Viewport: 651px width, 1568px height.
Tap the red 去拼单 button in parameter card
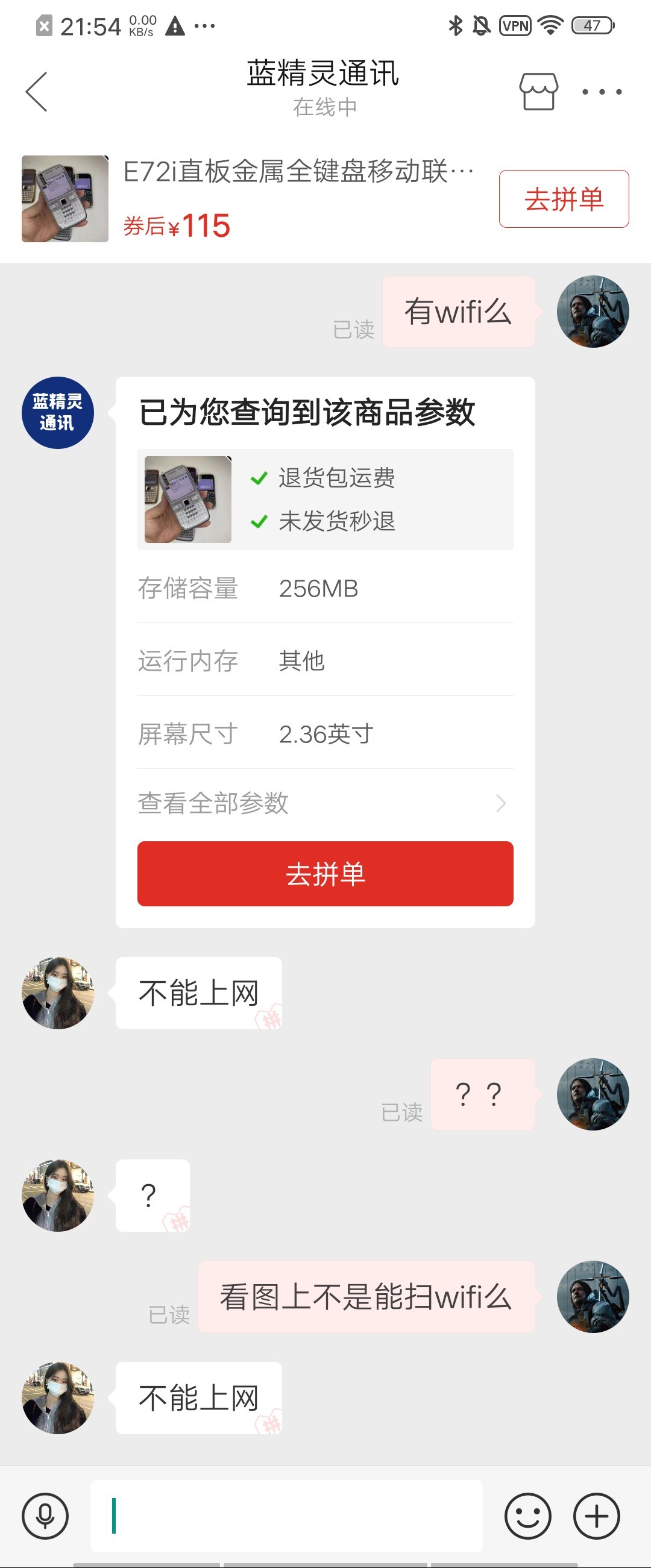click(x=324, y=873)
